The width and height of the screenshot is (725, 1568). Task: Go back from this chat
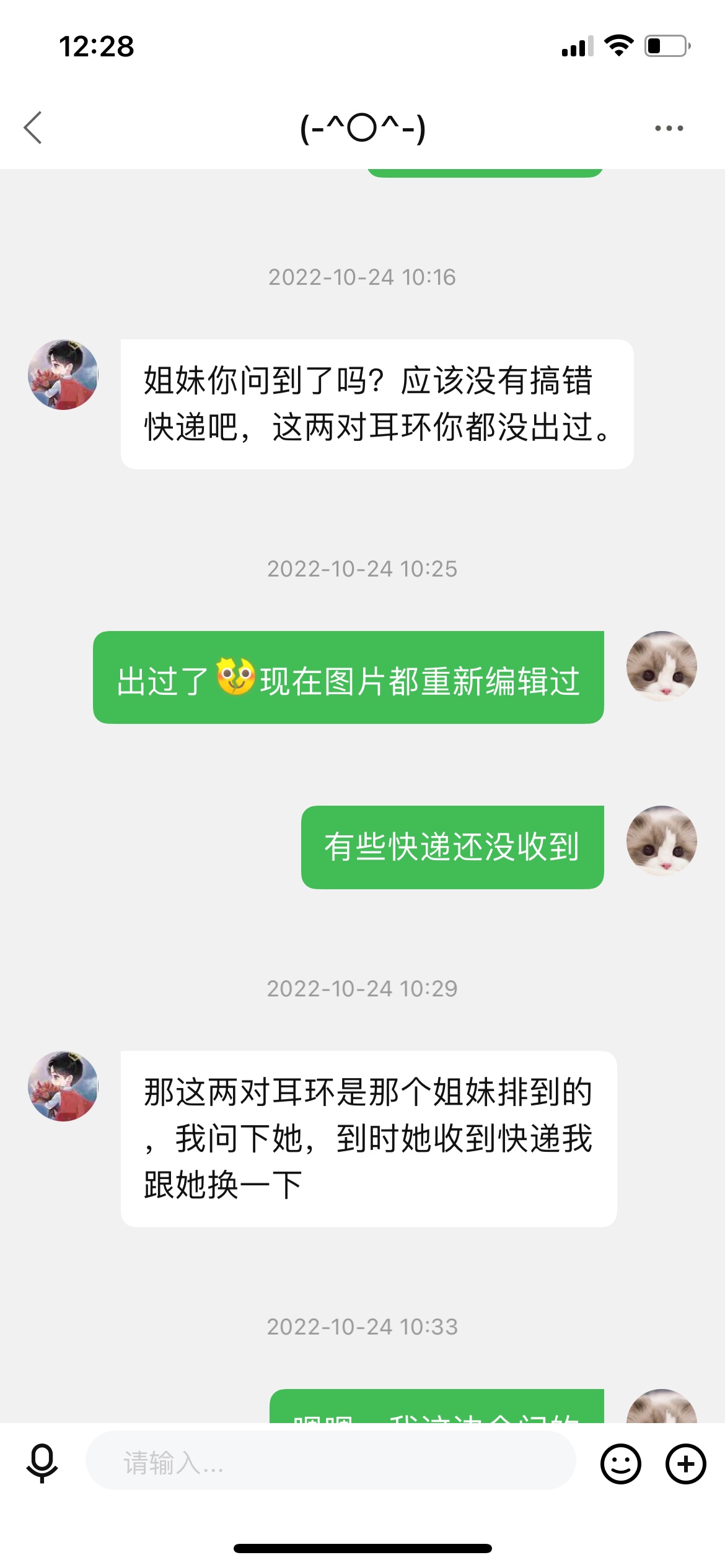click(x=33, y=128)
